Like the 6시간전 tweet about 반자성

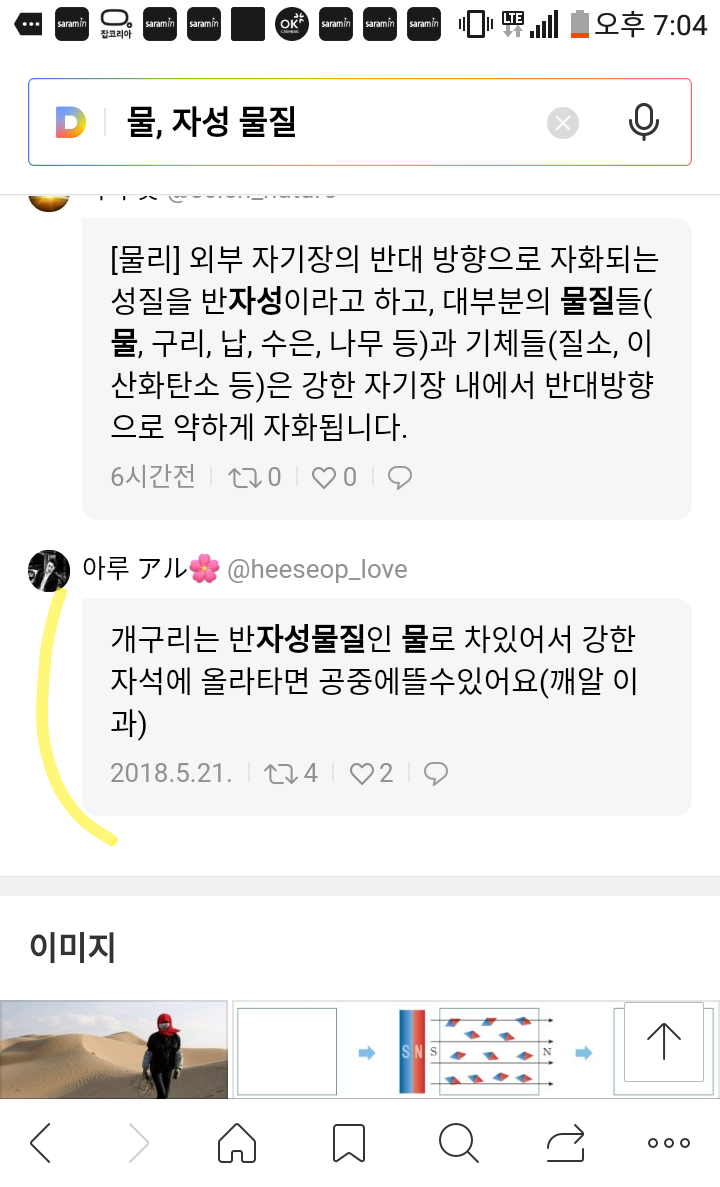pyautogui.click(x=335, y=477)
